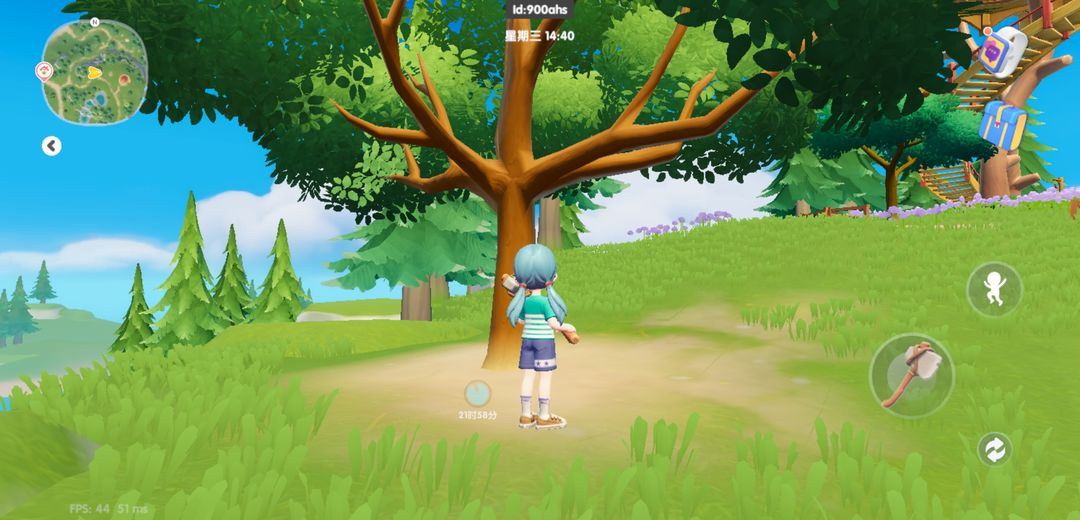The image size is (1080, 520).
Task: Tap the jump action button
Action: 994,290
